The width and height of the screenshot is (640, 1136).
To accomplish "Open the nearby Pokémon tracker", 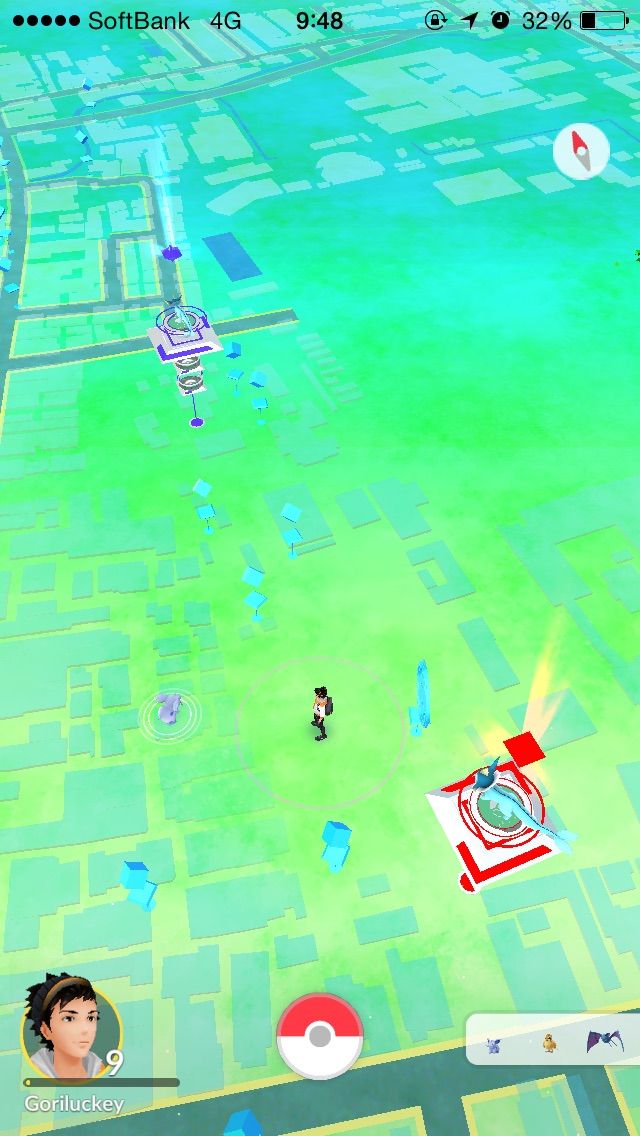I will pos(553,1041).
